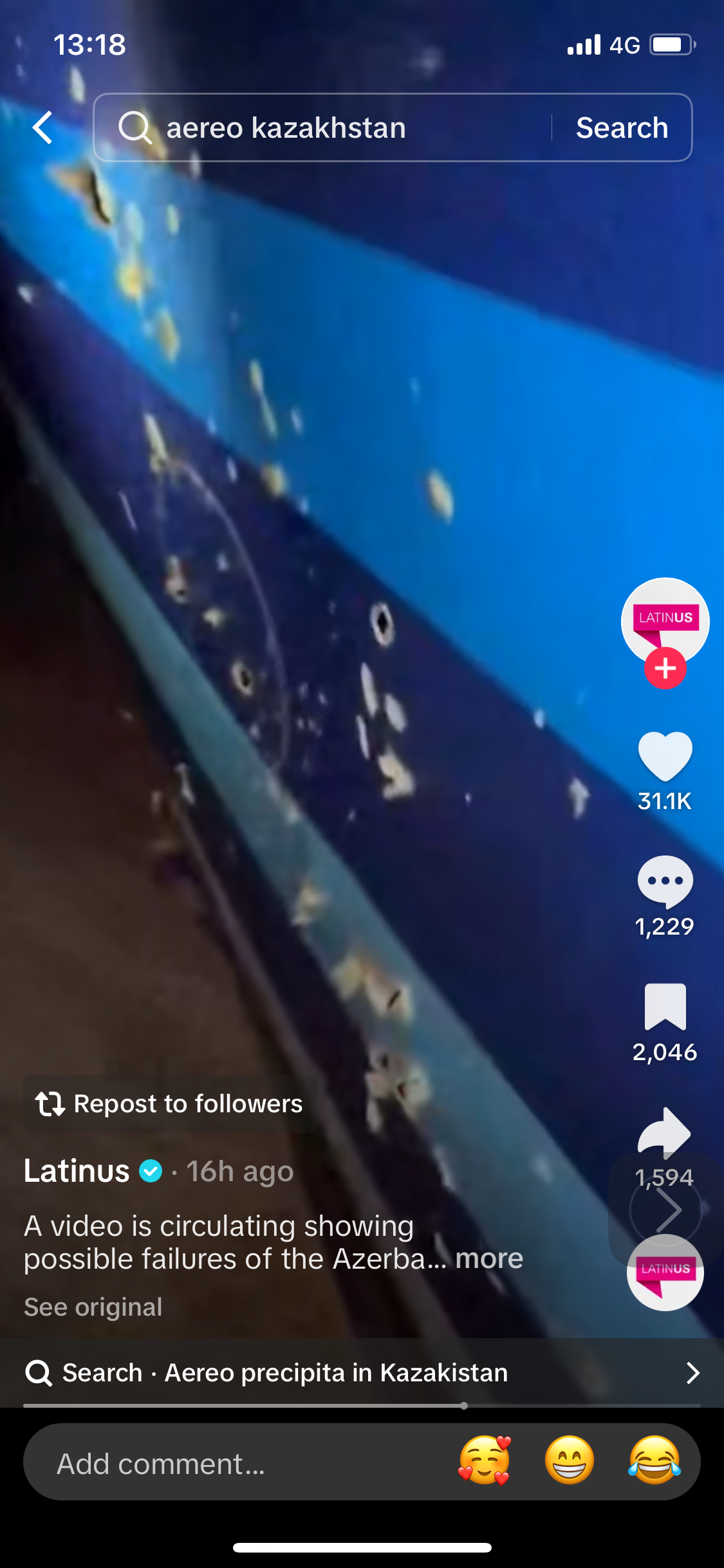Open Latinus profile avatar
Image resolution: width=724 pixels, height=1568 pixels.
point(665,621)
